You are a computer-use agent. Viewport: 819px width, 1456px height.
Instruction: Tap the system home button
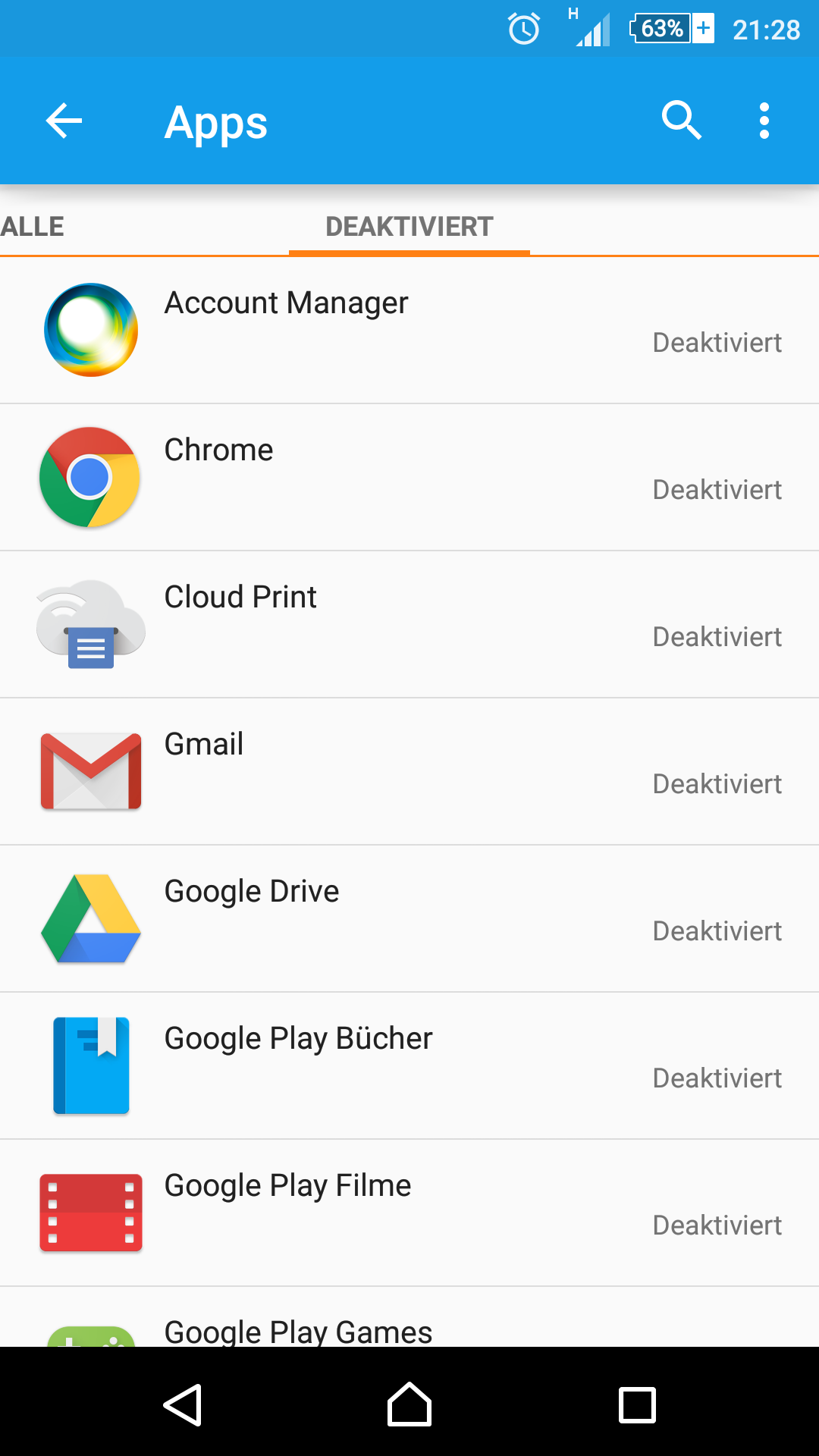pyautogui.click(x=409, y=1404)
